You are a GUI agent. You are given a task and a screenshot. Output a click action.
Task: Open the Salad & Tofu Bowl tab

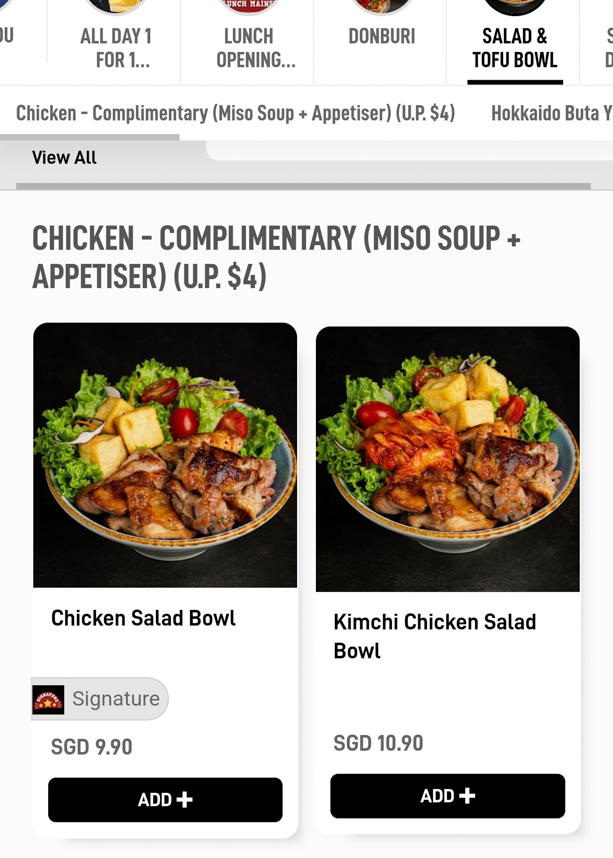coord(514,47)
